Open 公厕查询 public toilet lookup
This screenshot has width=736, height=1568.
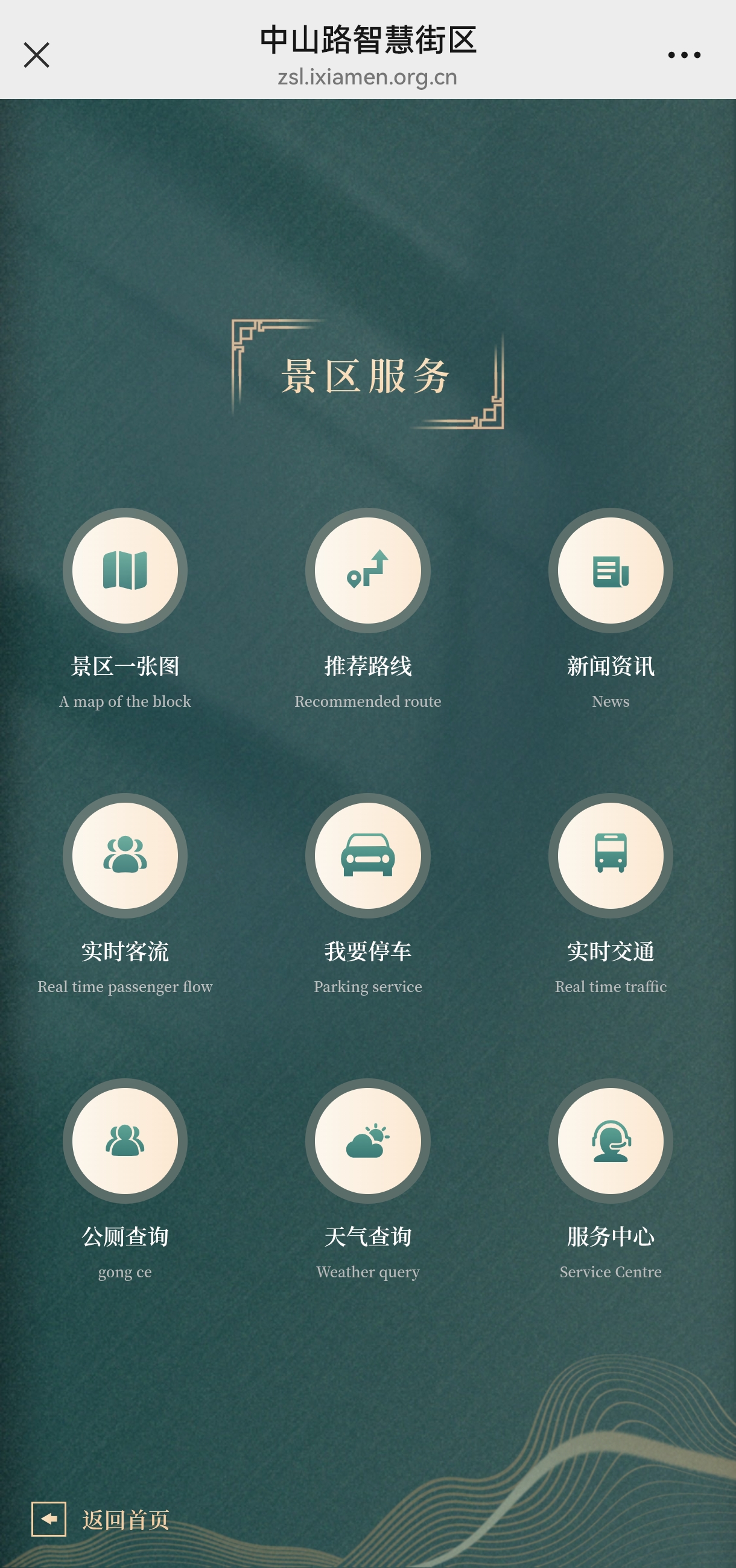click(x=125, y=1140)
